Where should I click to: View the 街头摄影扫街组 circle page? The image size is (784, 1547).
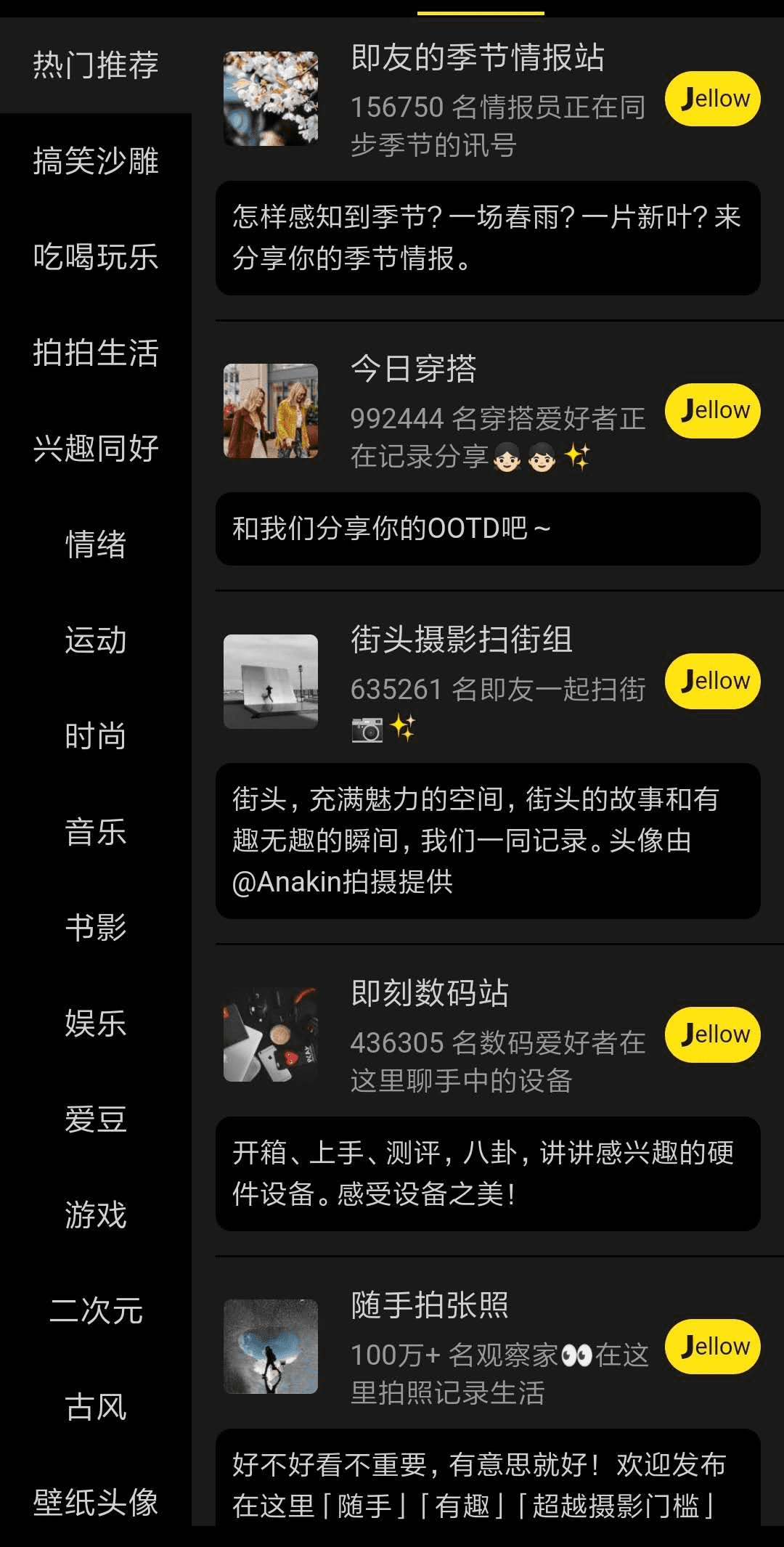pyautogui.click(x=461, y=640)
